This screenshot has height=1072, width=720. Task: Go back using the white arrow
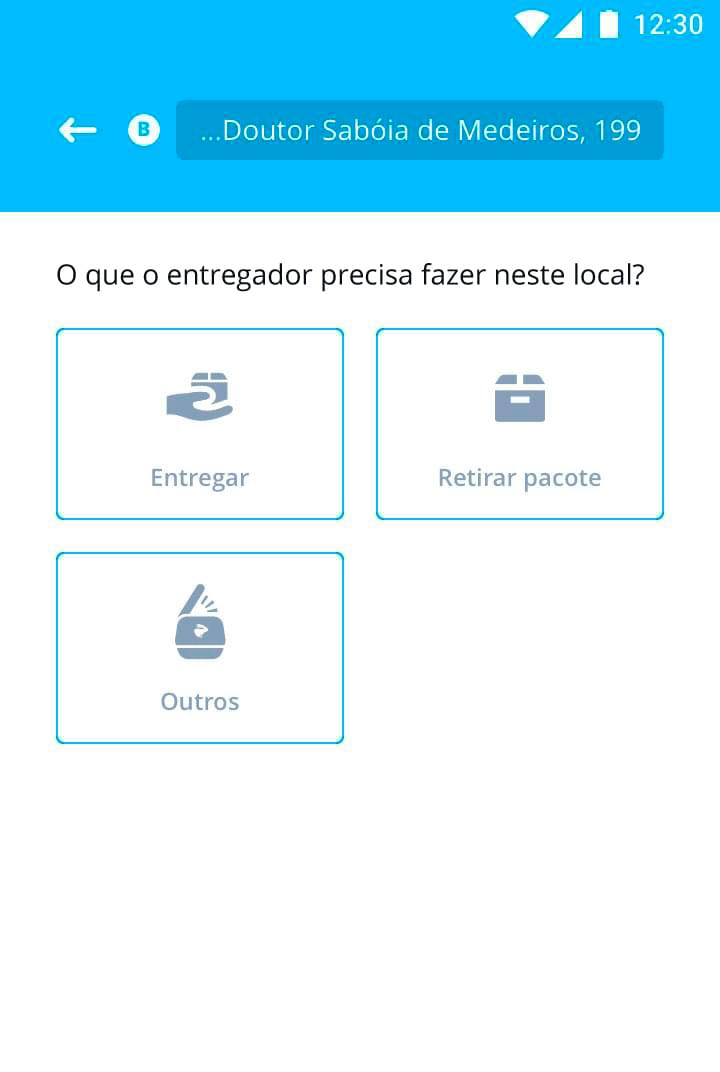pyautogui.click(x=77, y=130)
